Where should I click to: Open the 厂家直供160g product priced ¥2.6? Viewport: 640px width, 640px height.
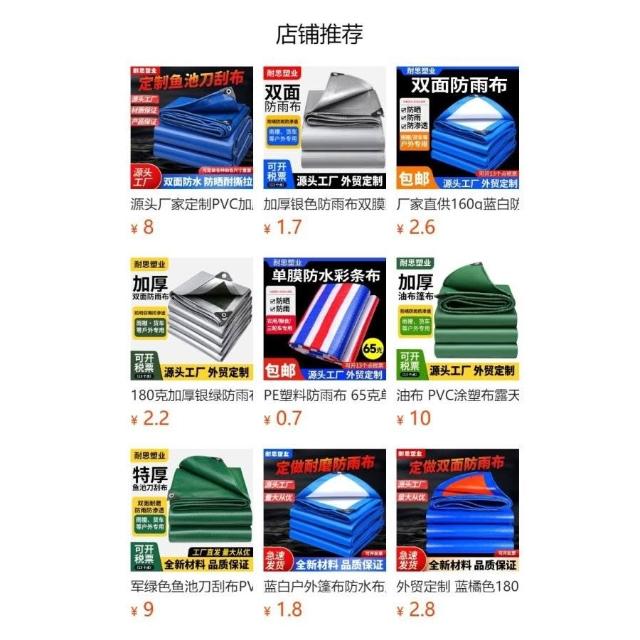point(457,128)
